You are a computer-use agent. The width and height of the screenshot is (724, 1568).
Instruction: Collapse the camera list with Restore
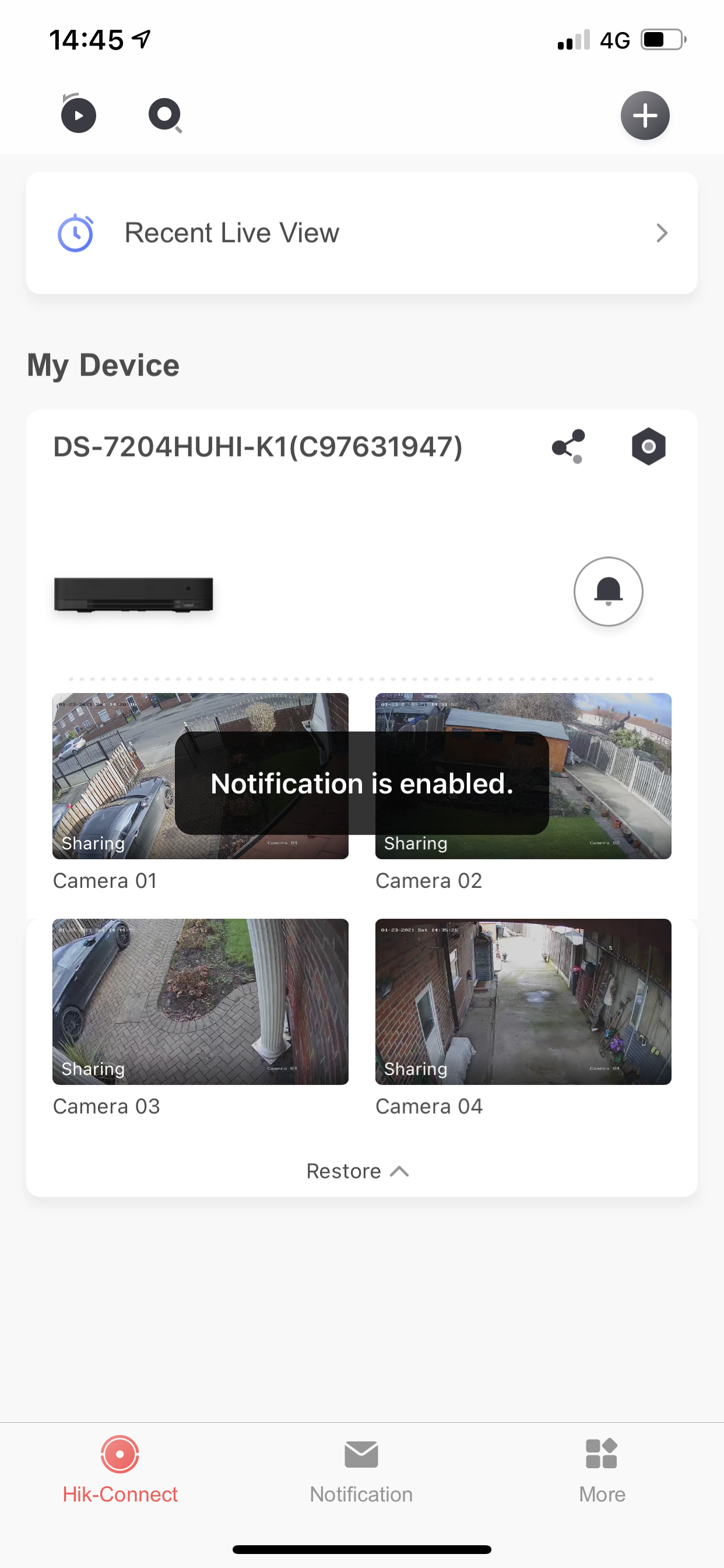click(358, 1171)
